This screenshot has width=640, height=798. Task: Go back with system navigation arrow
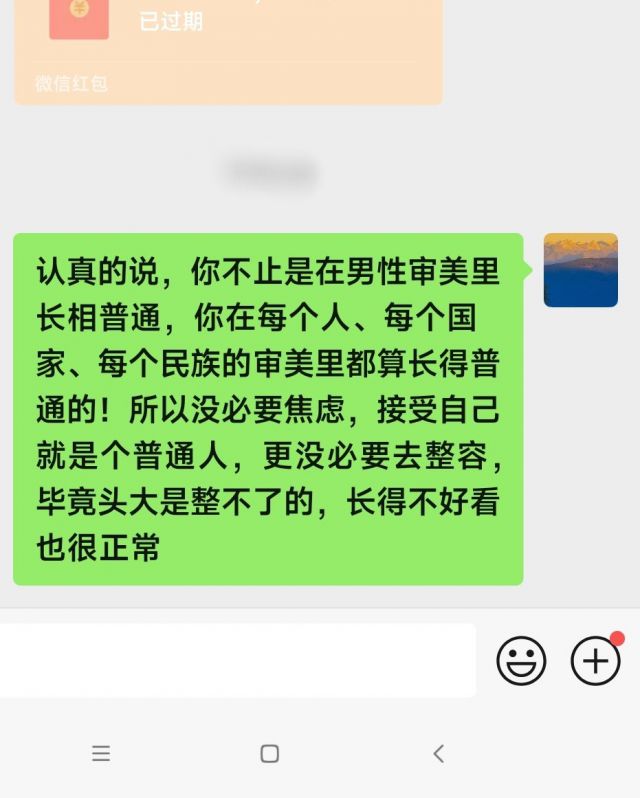pos(438,754)
